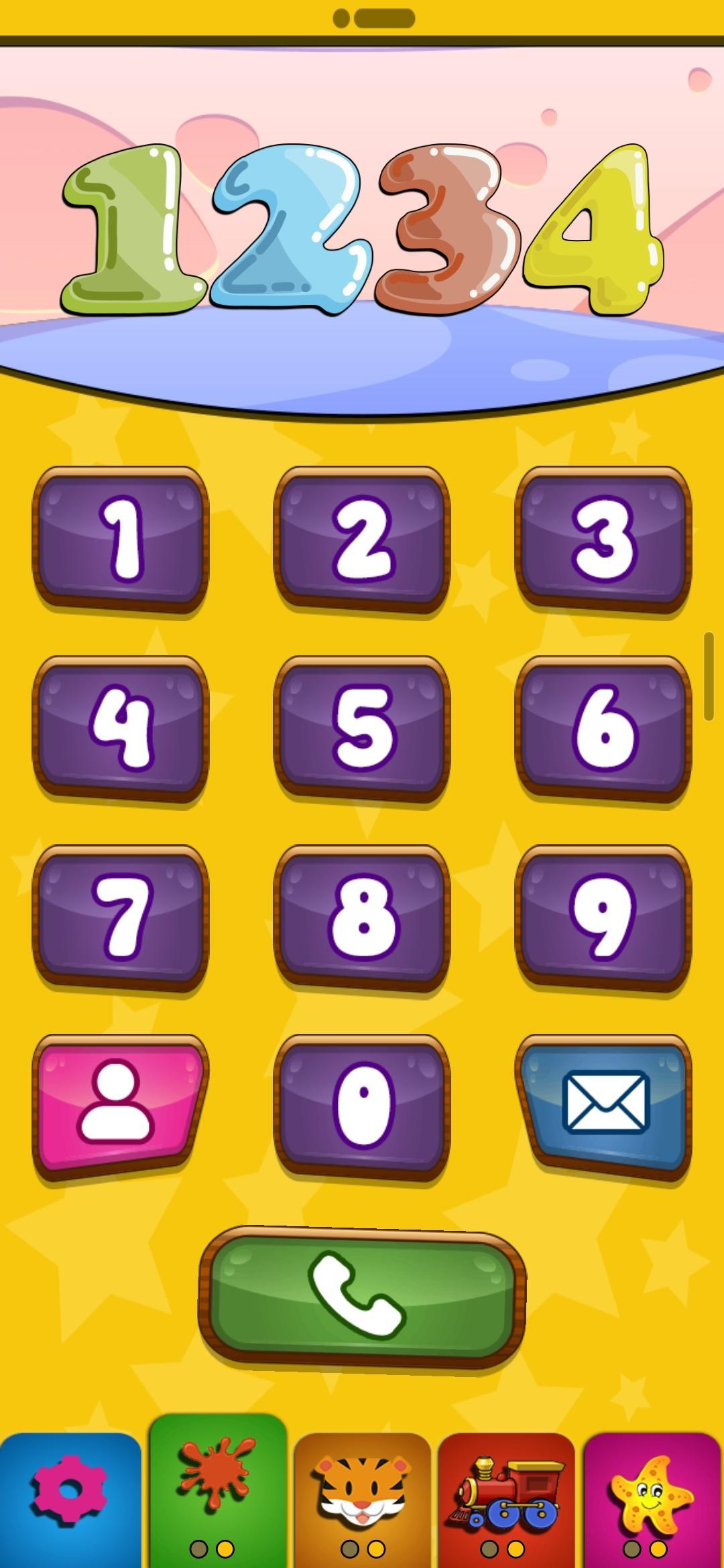Tap the number 0 key
Screen dimensions: 724x1568
click(x=362, y=1106)
